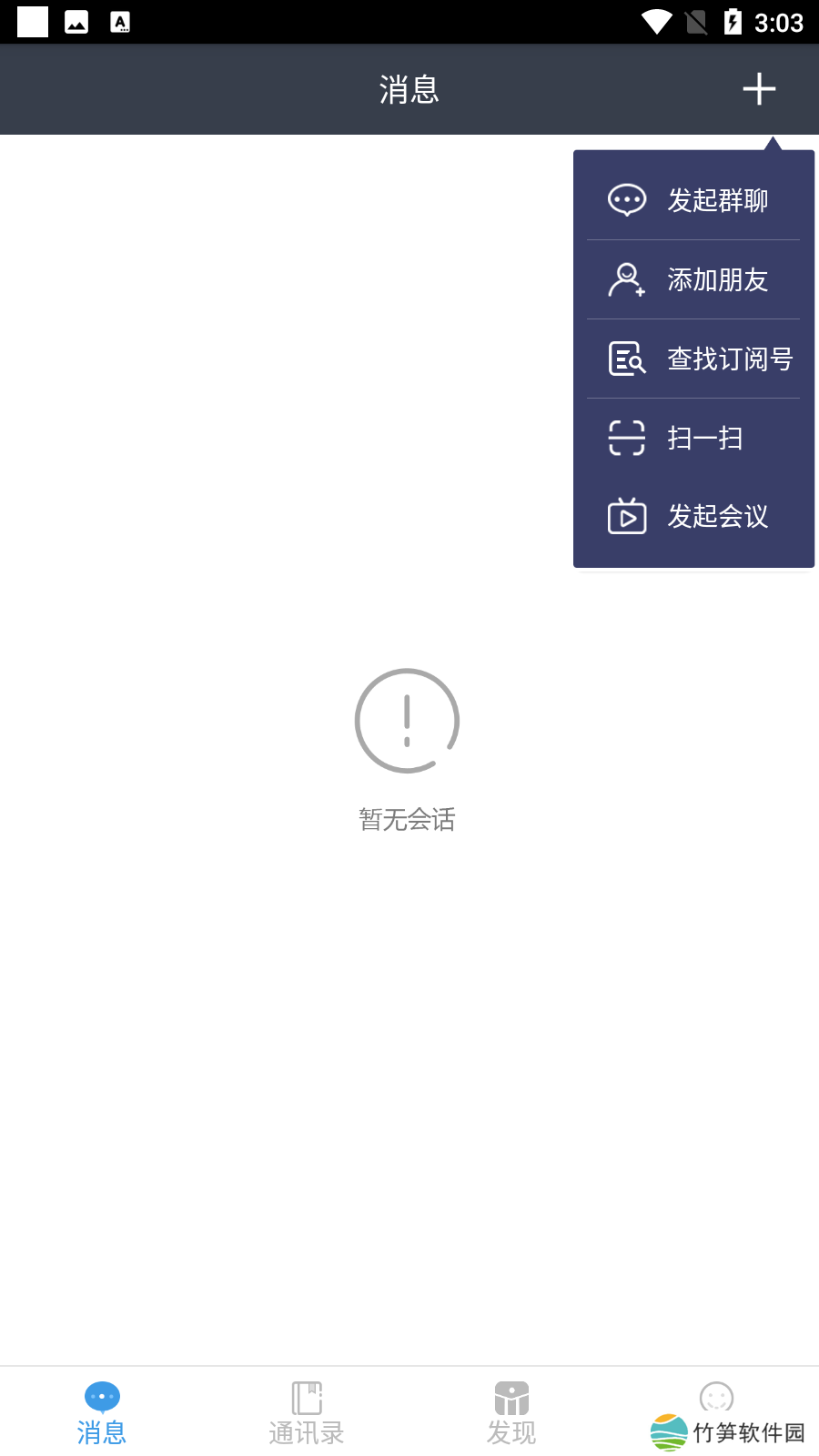Viewport: 819px width, 1456px height.
Task: Select 发起群聊 to start group chat
Action: 693,200
